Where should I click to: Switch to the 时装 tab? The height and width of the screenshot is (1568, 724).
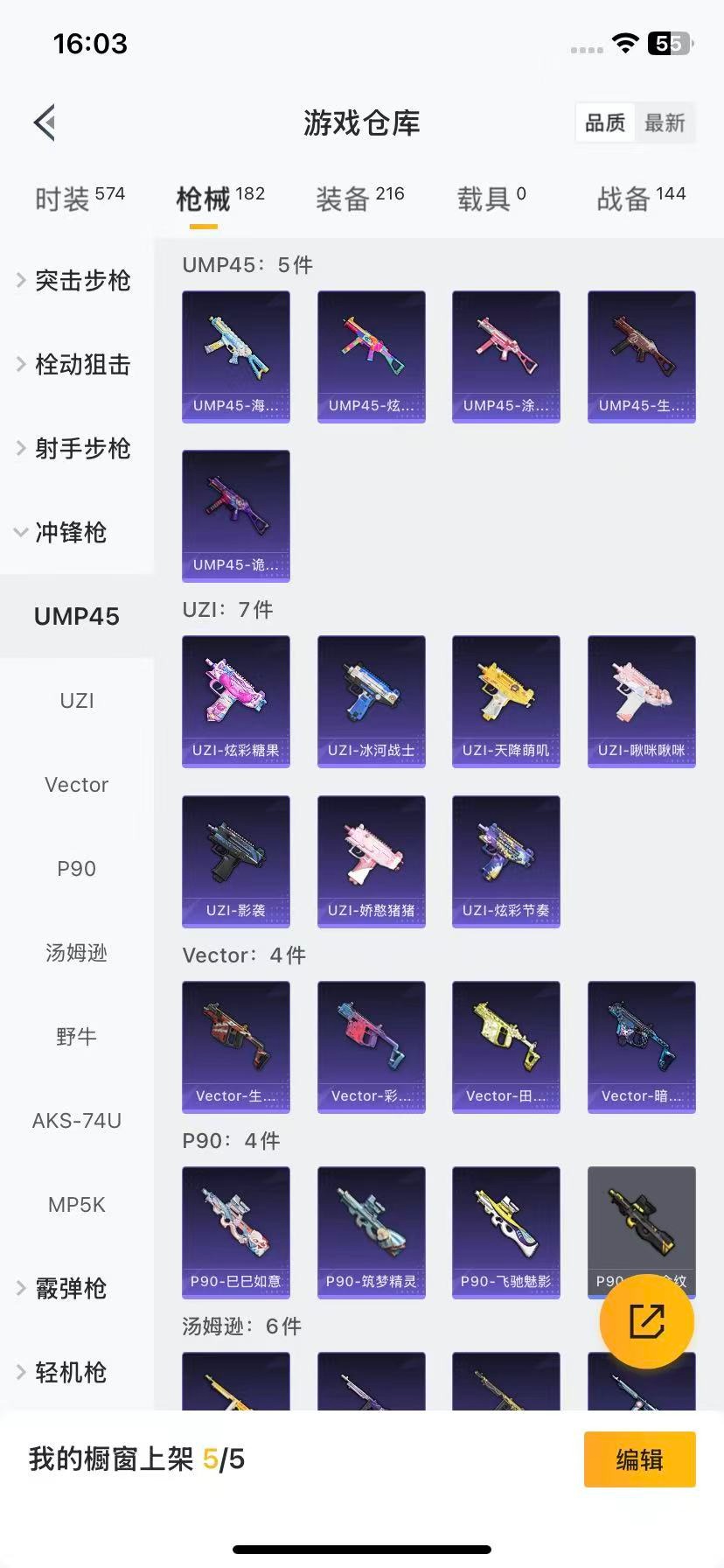(80, 199)
